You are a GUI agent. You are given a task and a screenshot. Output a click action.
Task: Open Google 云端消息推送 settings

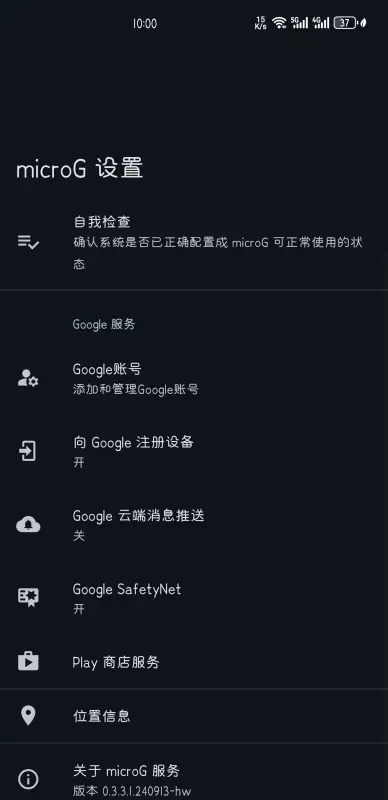tap(194, 525)
